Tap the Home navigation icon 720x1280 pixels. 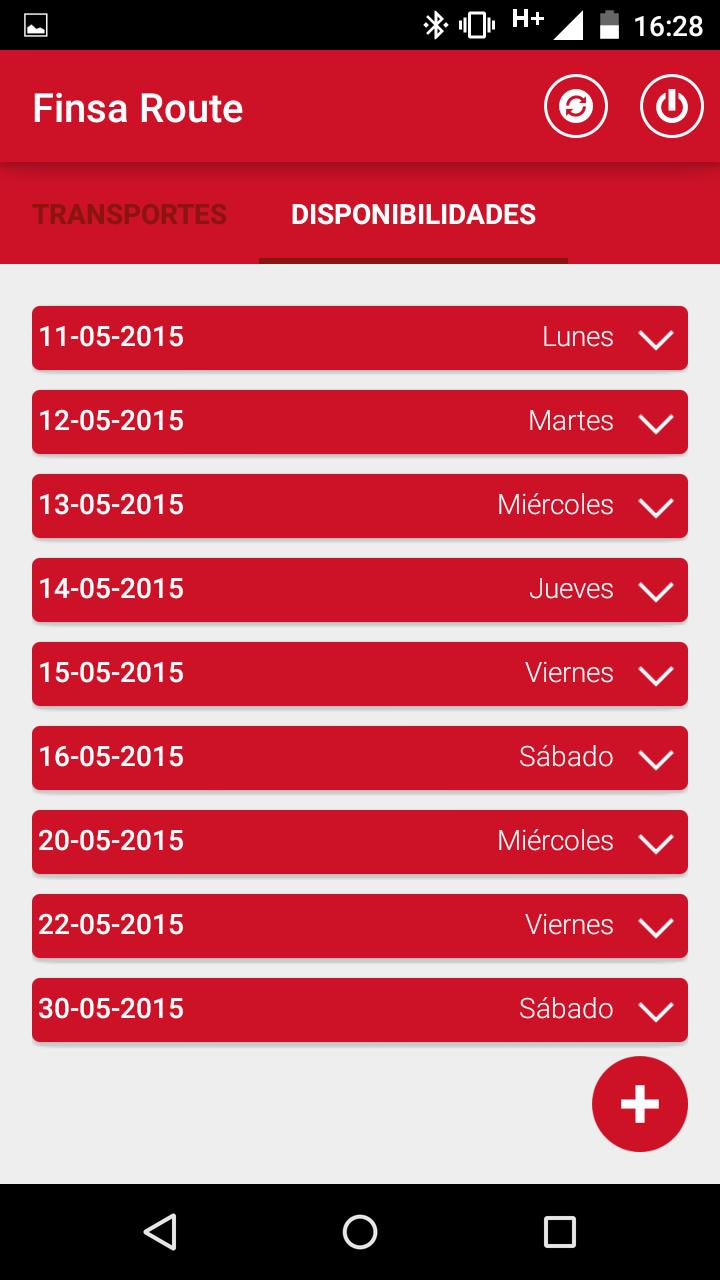pyautogui.click(x=360, y=1232)
